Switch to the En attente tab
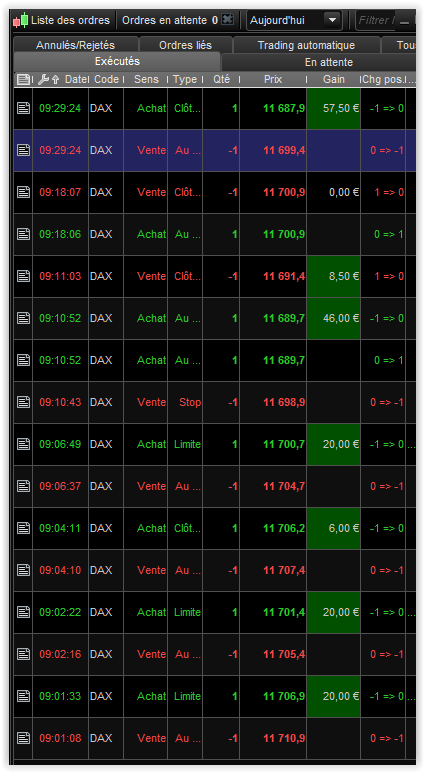The height and width of the screenshot is (773, 424). coord(329,62)
